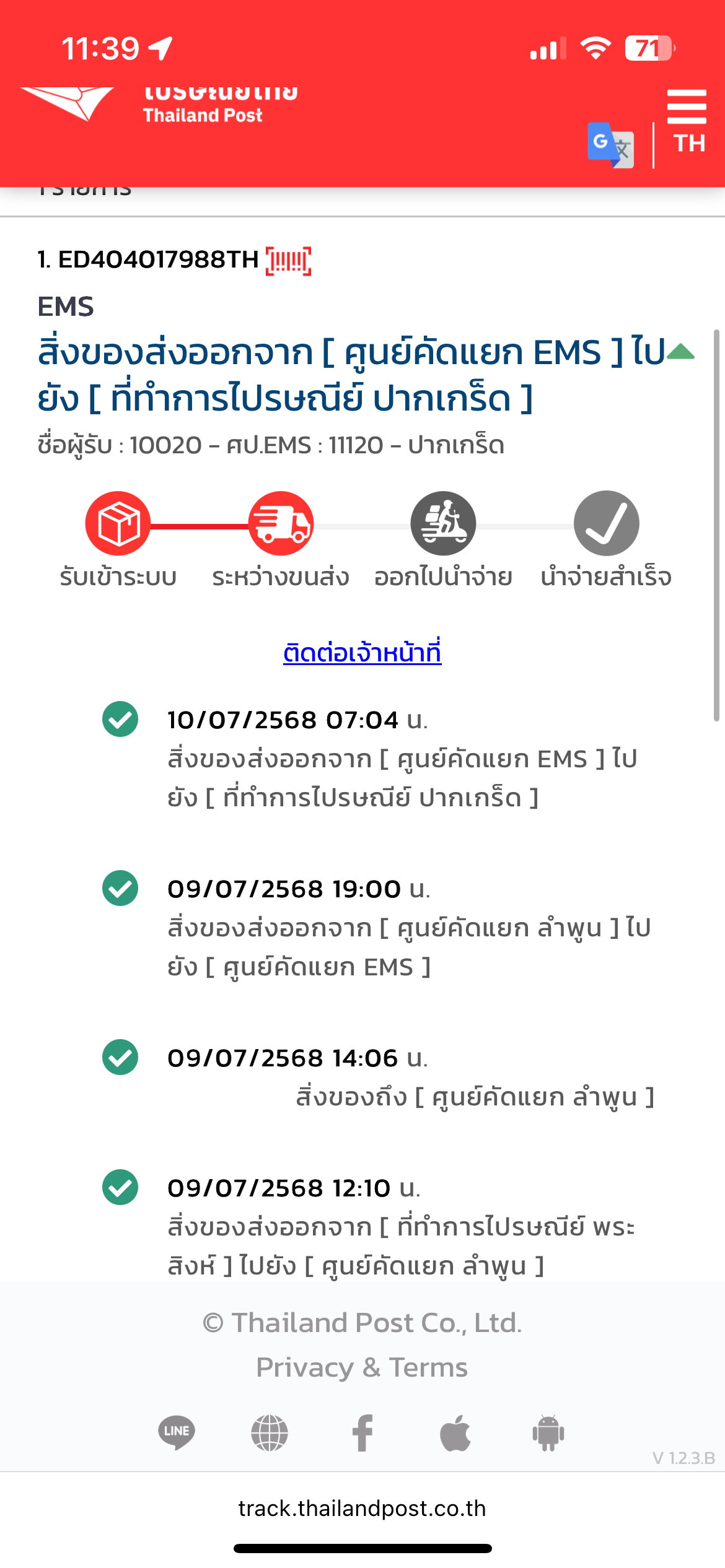The height and width of the screenshot is (1568, 725).
Task: Open the Android app icon
Action: tap(548, 1433)
